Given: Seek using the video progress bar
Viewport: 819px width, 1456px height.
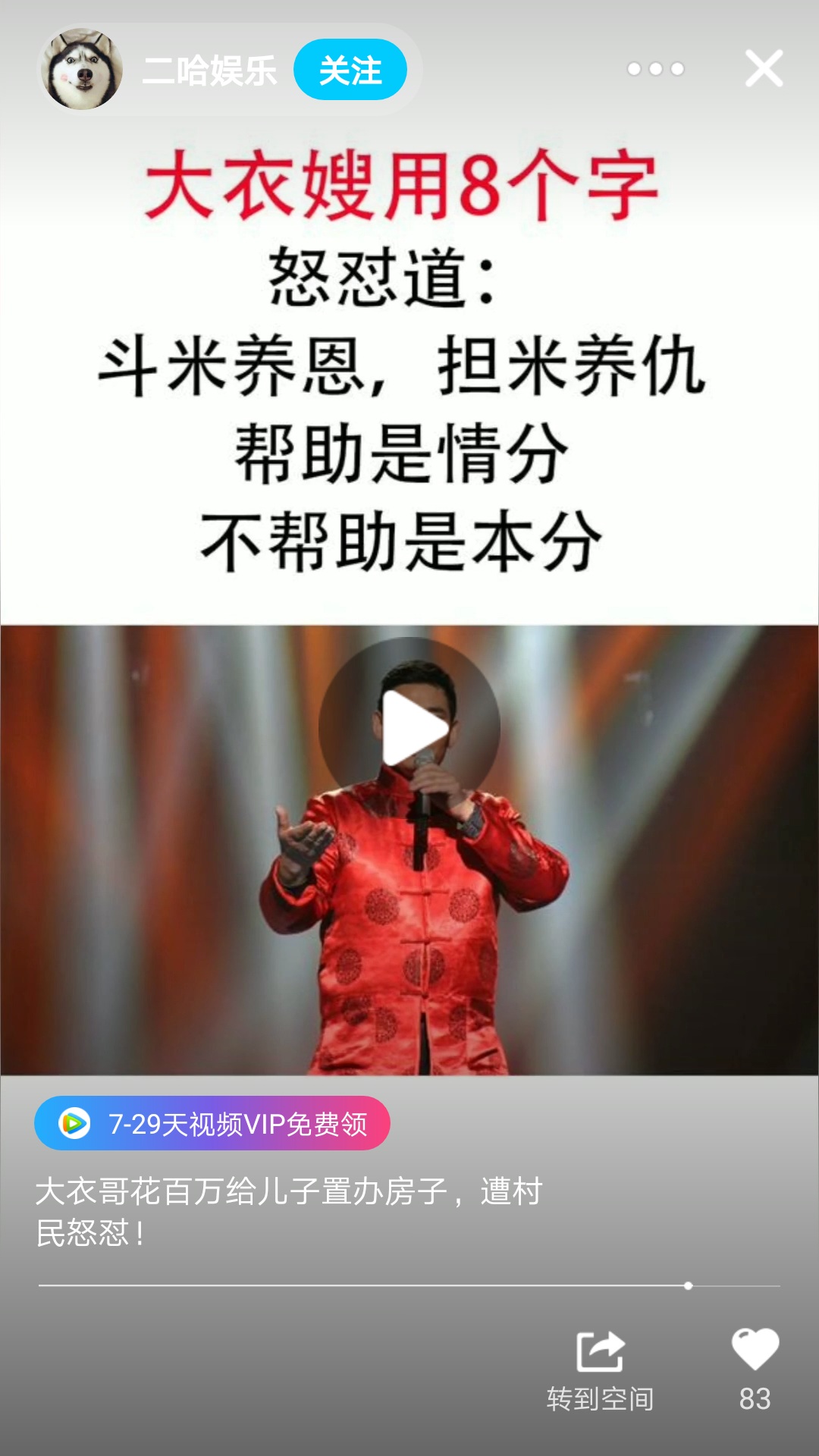Looking at the screenshot, I should coord(409,1285).
